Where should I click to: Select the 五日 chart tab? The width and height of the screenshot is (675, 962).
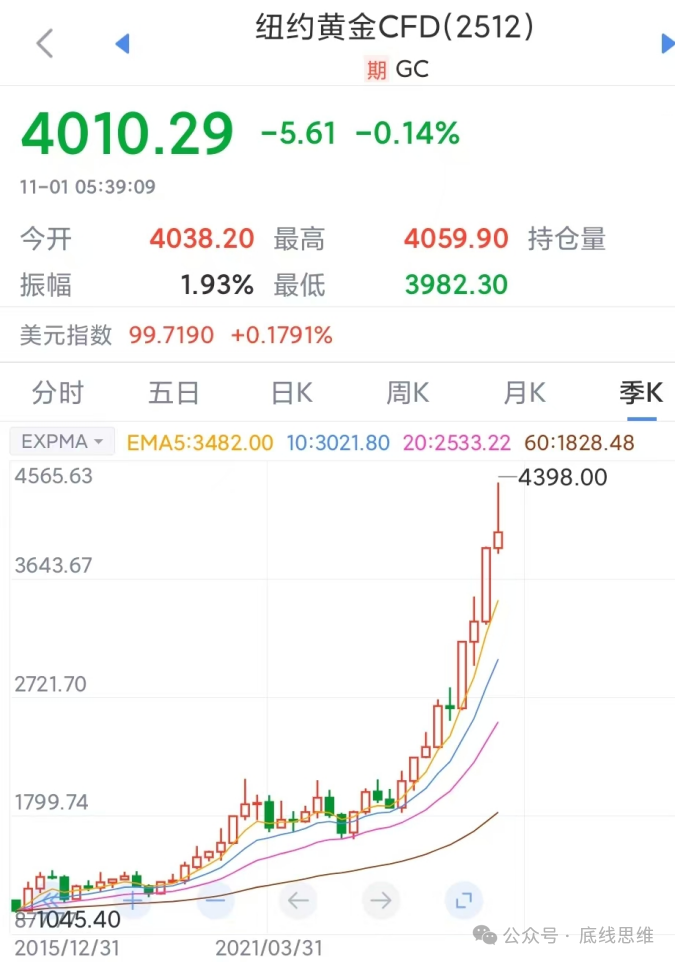click(173, 393)
